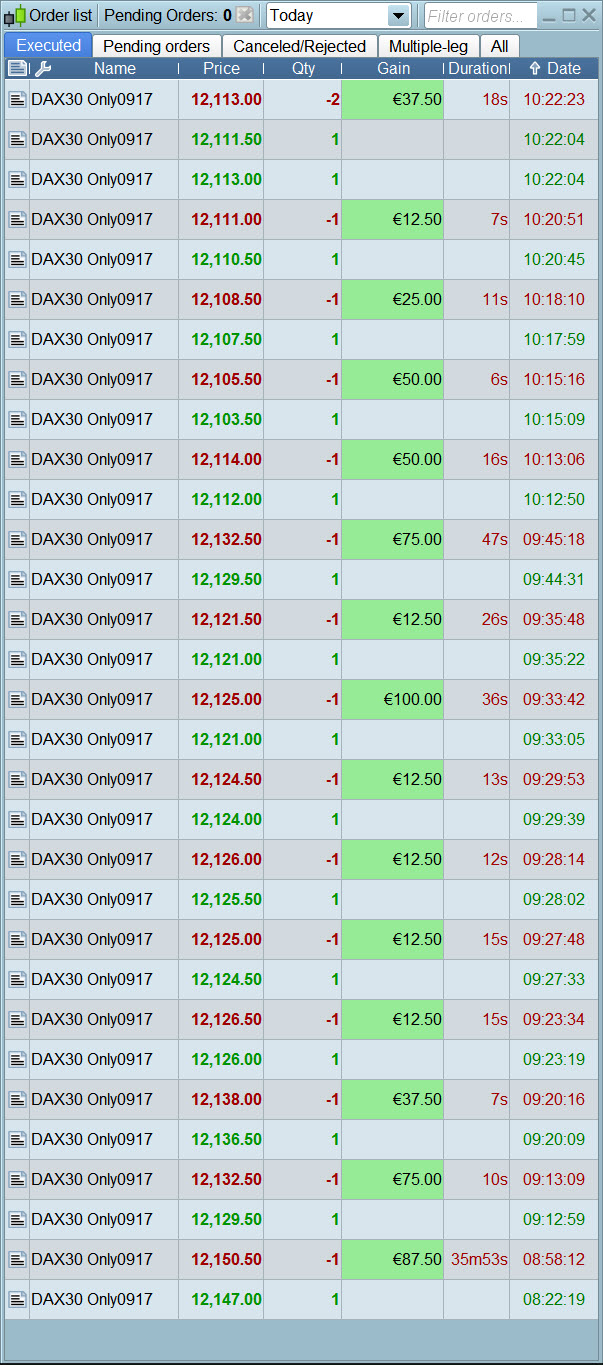Focus the Filter orders field
Viewport: 603px width, 1365px height.
point(480,16)
